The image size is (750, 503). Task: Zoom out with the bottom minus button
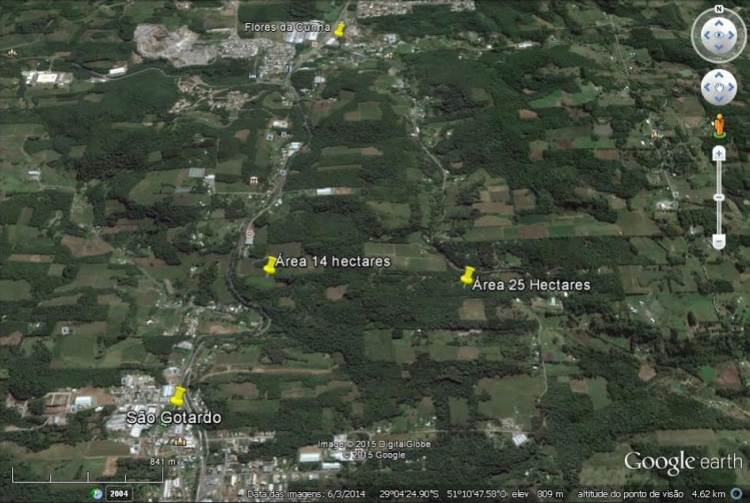(x=718, y=241)
